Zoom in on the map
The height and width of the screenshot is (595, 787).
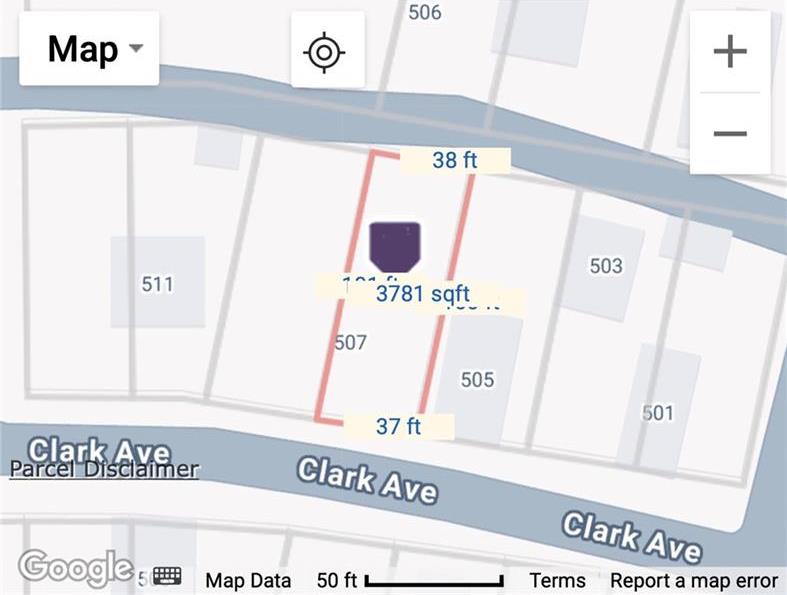730,52
